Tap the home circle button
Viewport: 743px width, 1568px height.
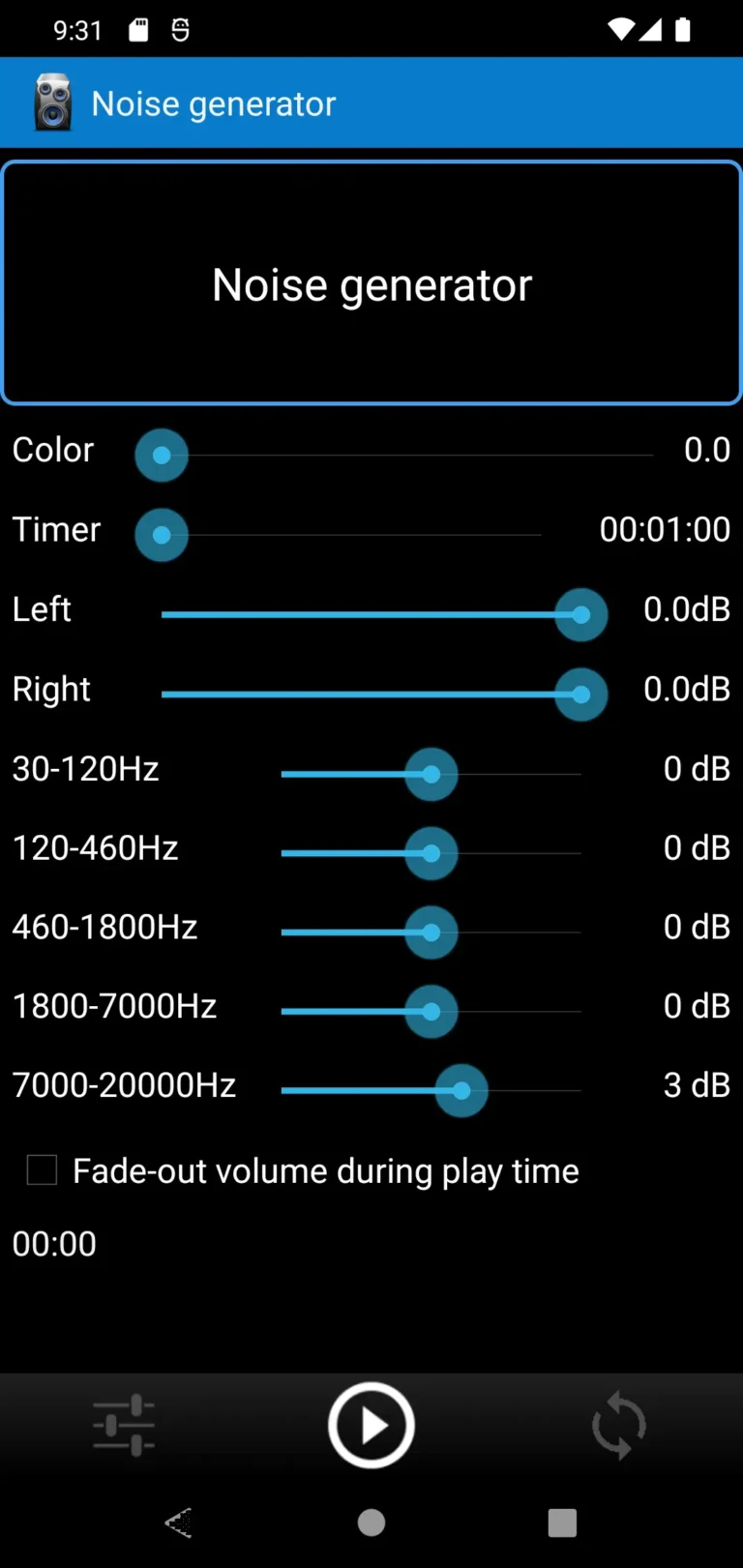click(371, 1522)
